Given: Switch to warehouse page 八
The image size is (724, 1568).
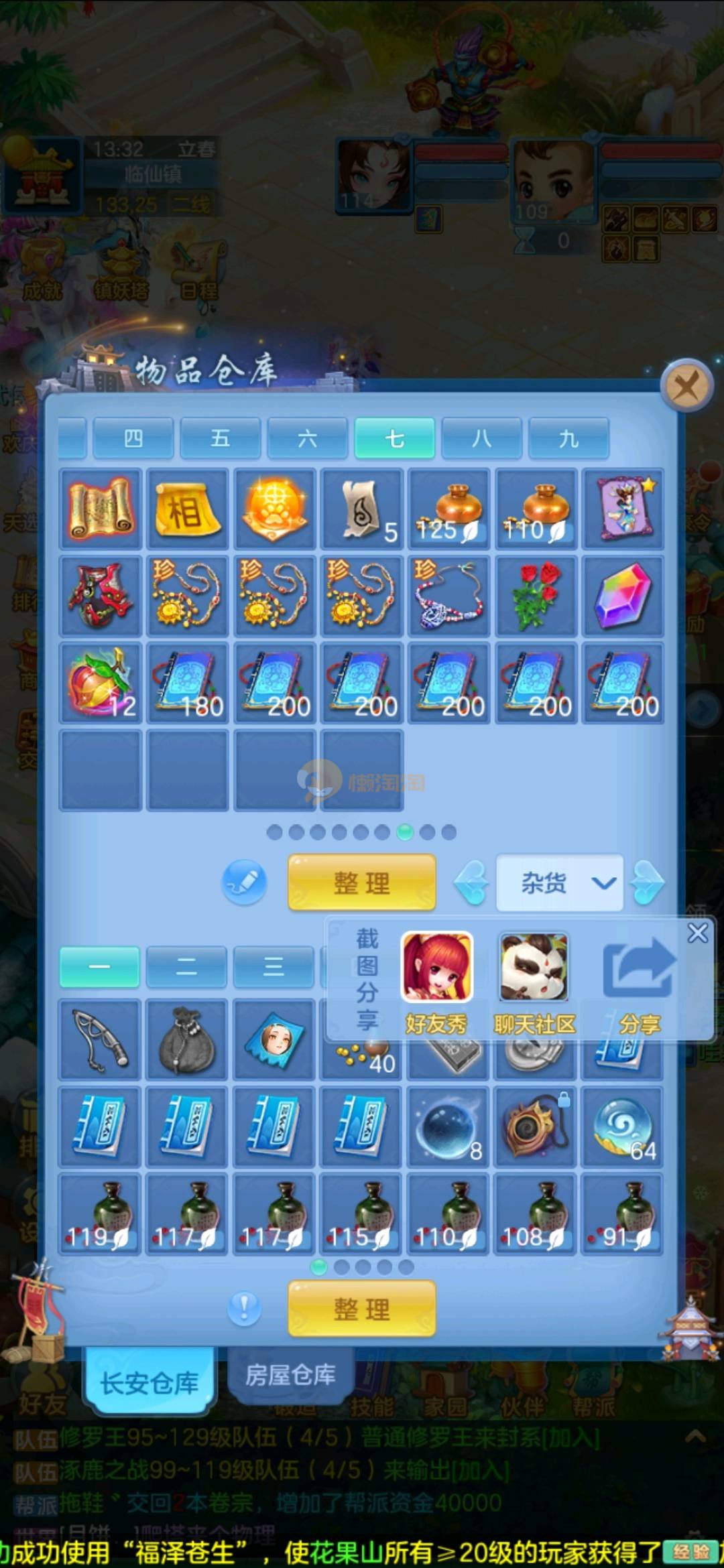Looking at the screenshot, I should [x=481, y=439].
